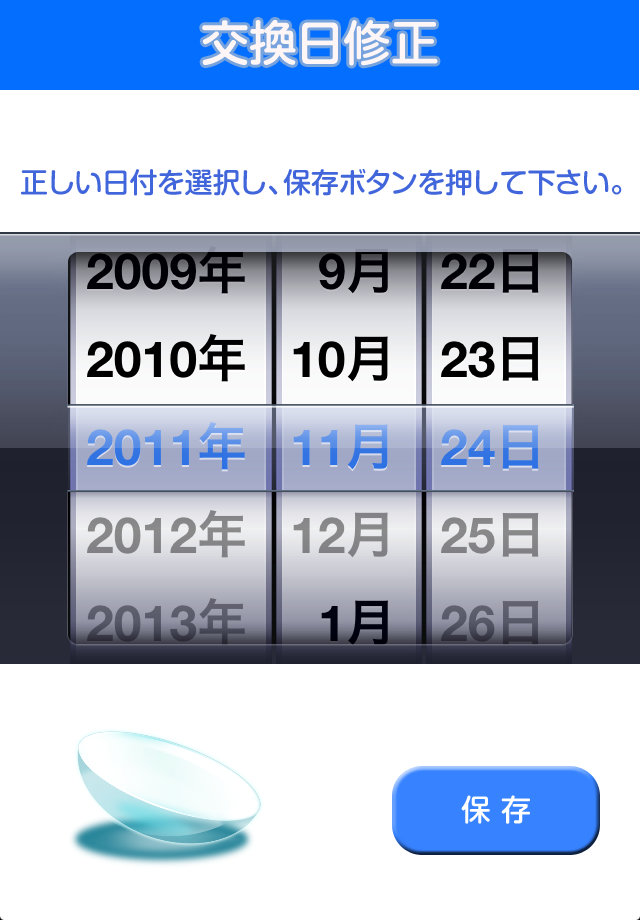Pick 10月 in the month wheel
Viewport: 640px width, 920px height.
(341, 360)
